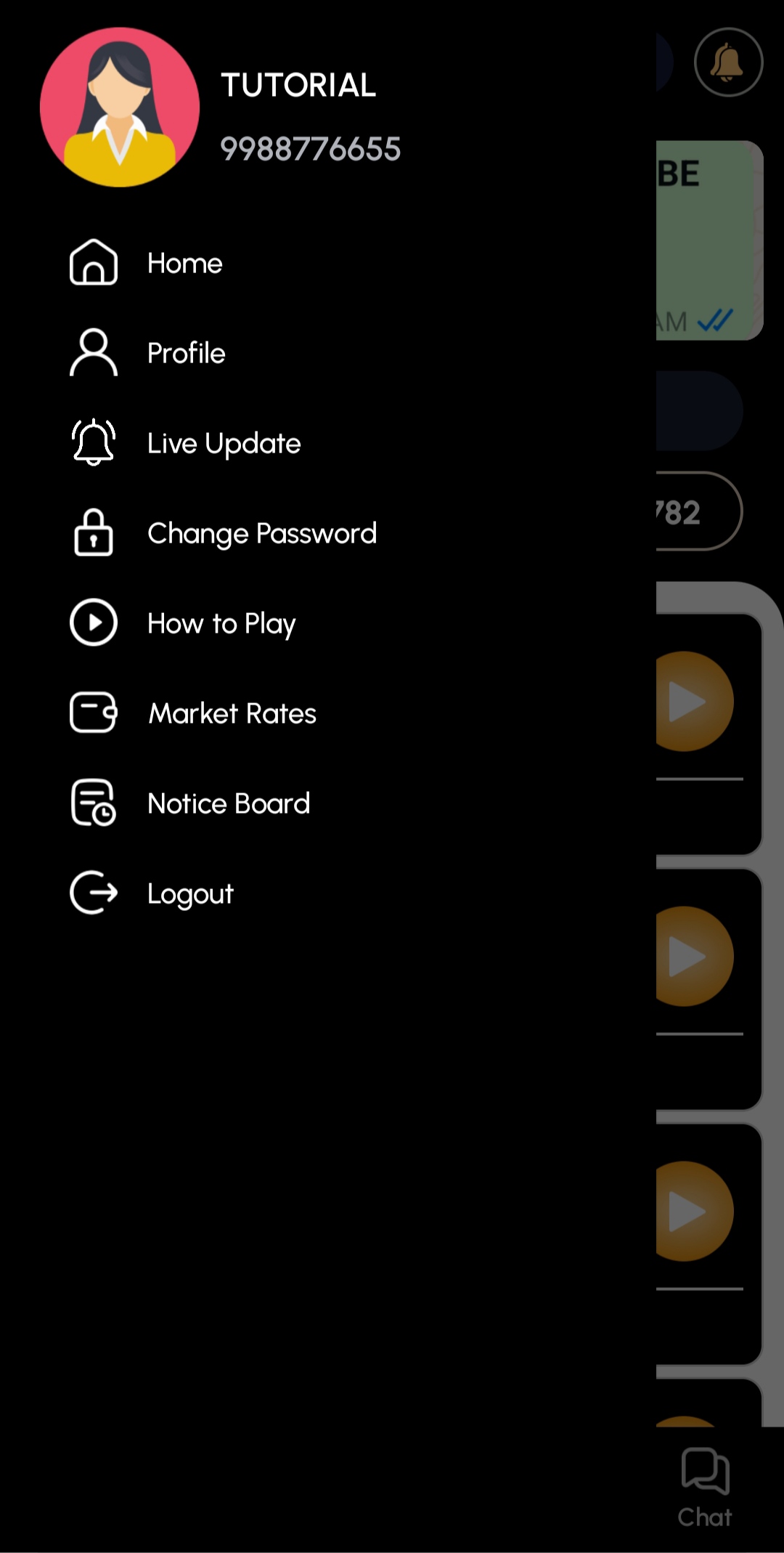Open the Profile menu item
This screenshot has height=1553, width=784.
(x=186, y=353)
